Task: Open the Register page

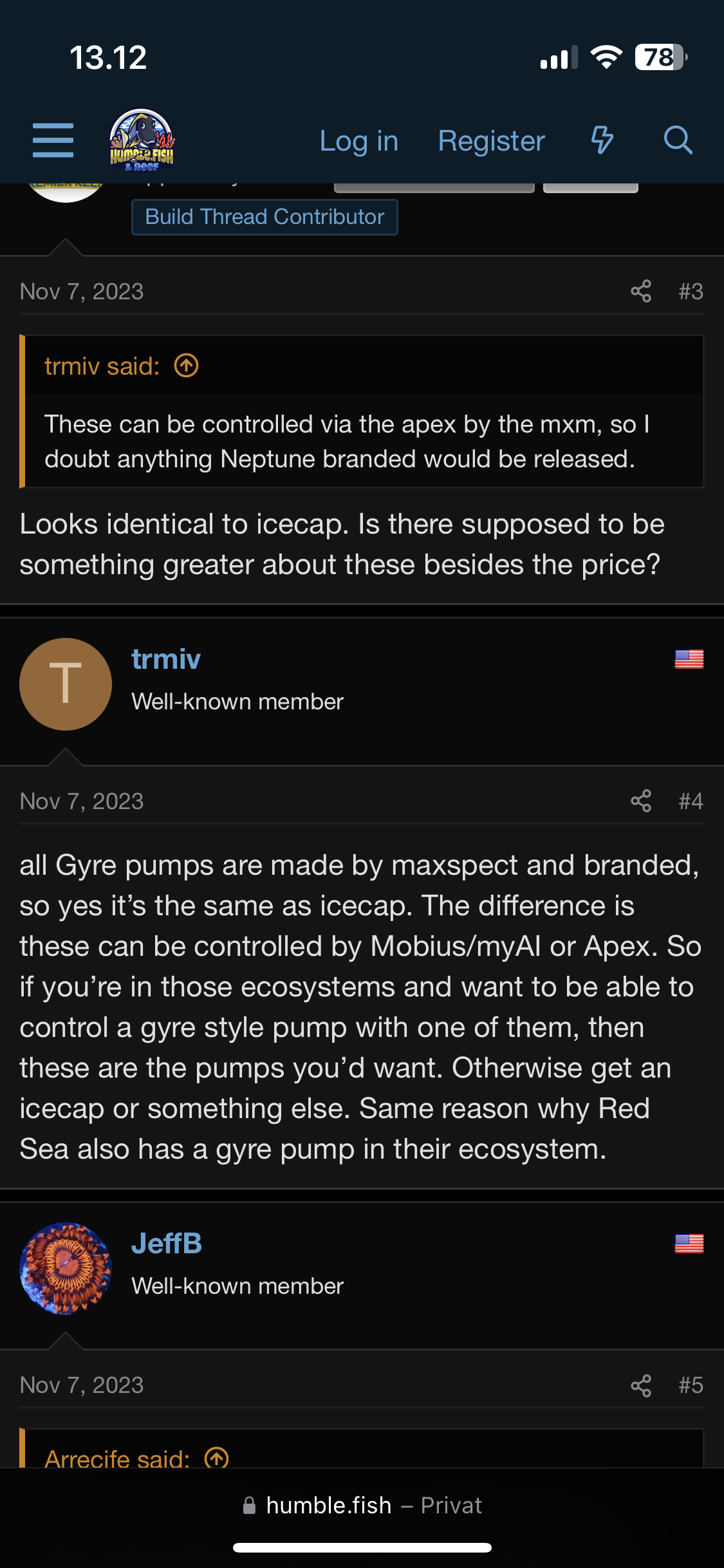Action: (491, 141)
